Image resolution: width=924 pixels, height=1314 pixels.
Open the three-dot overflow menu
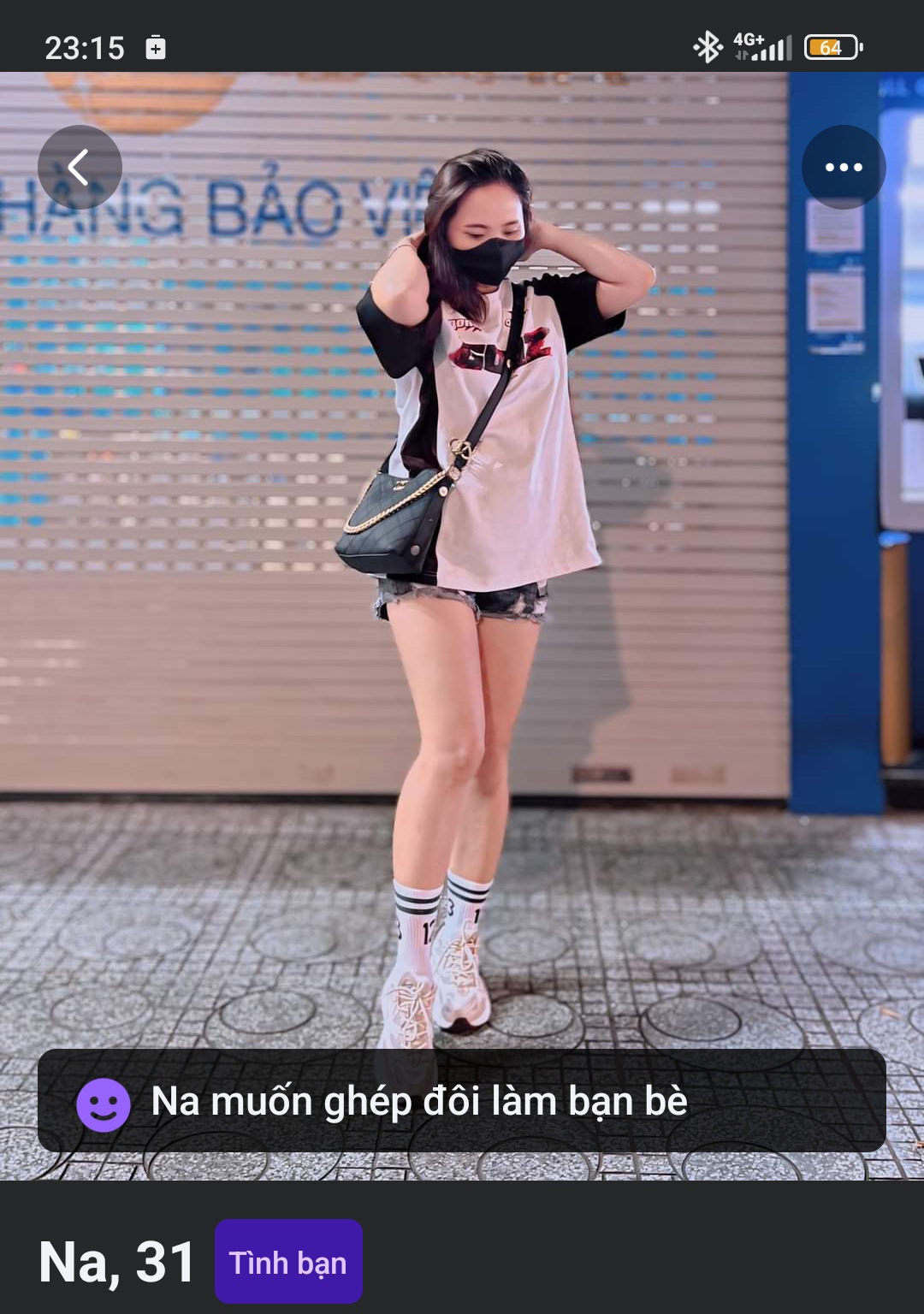click(x=843, y=167)
